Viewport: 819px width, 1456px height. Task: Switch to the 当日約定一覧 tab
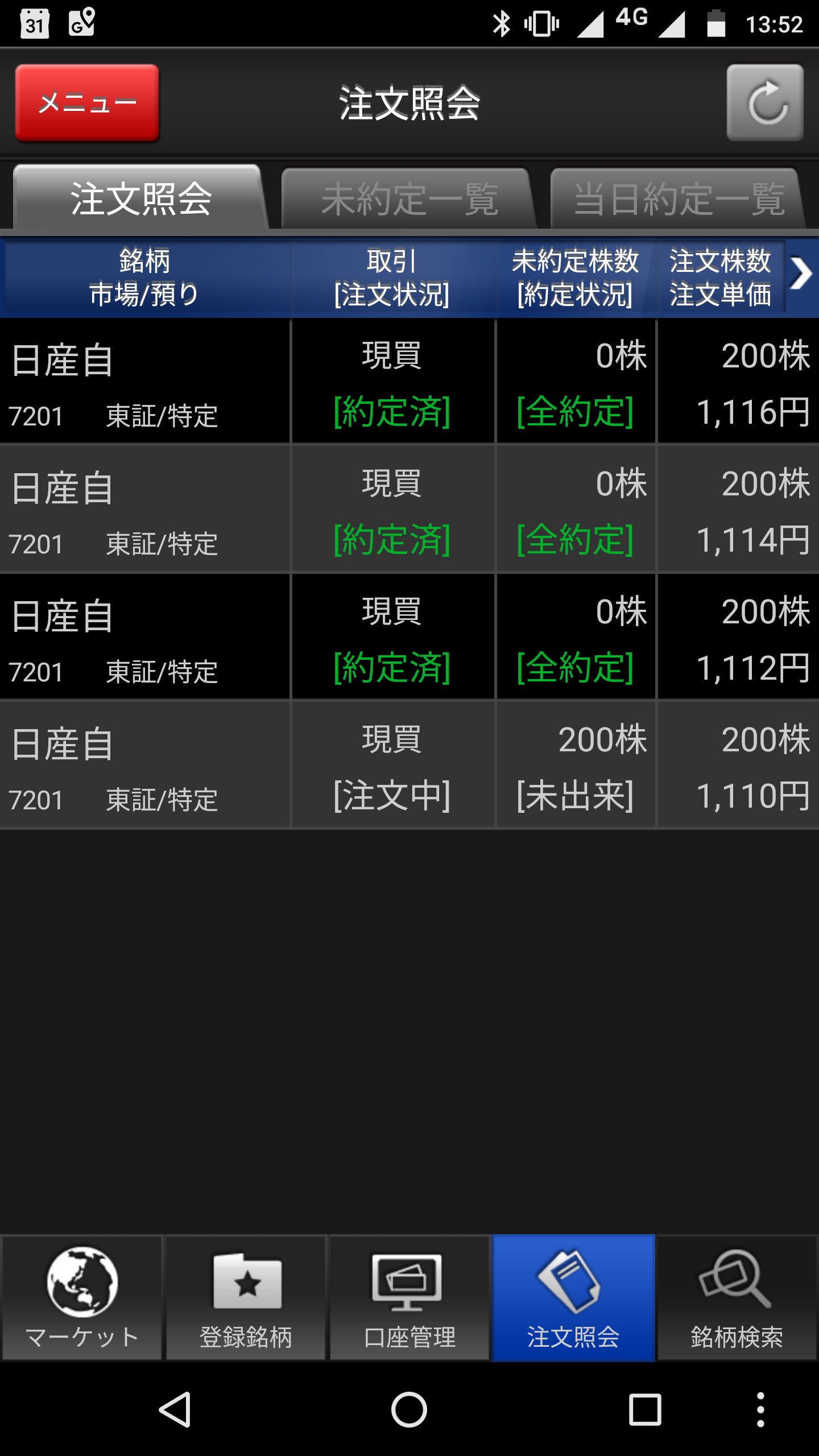tap(679, 199)
